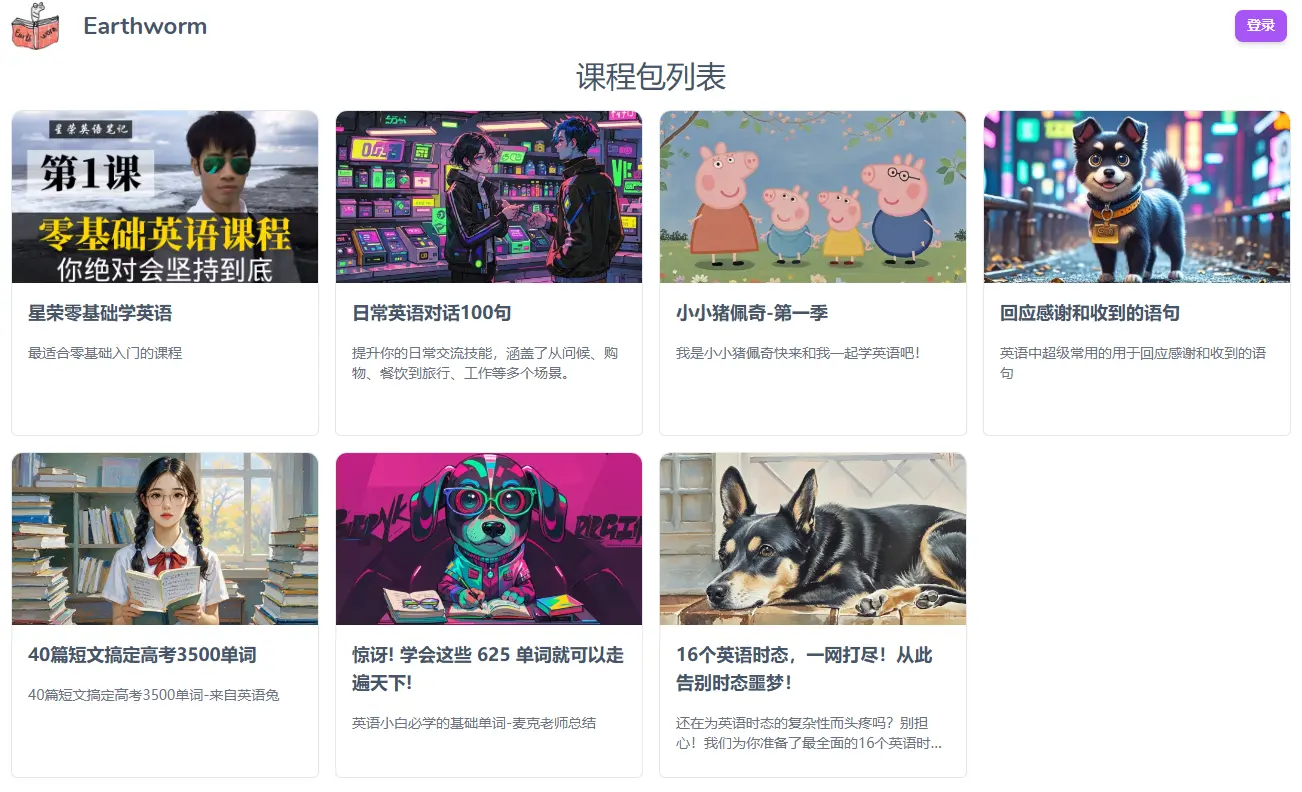Open the 星荣零基础学英语 course card
The width and height of the screenshot is (1302, 792).
165,272
